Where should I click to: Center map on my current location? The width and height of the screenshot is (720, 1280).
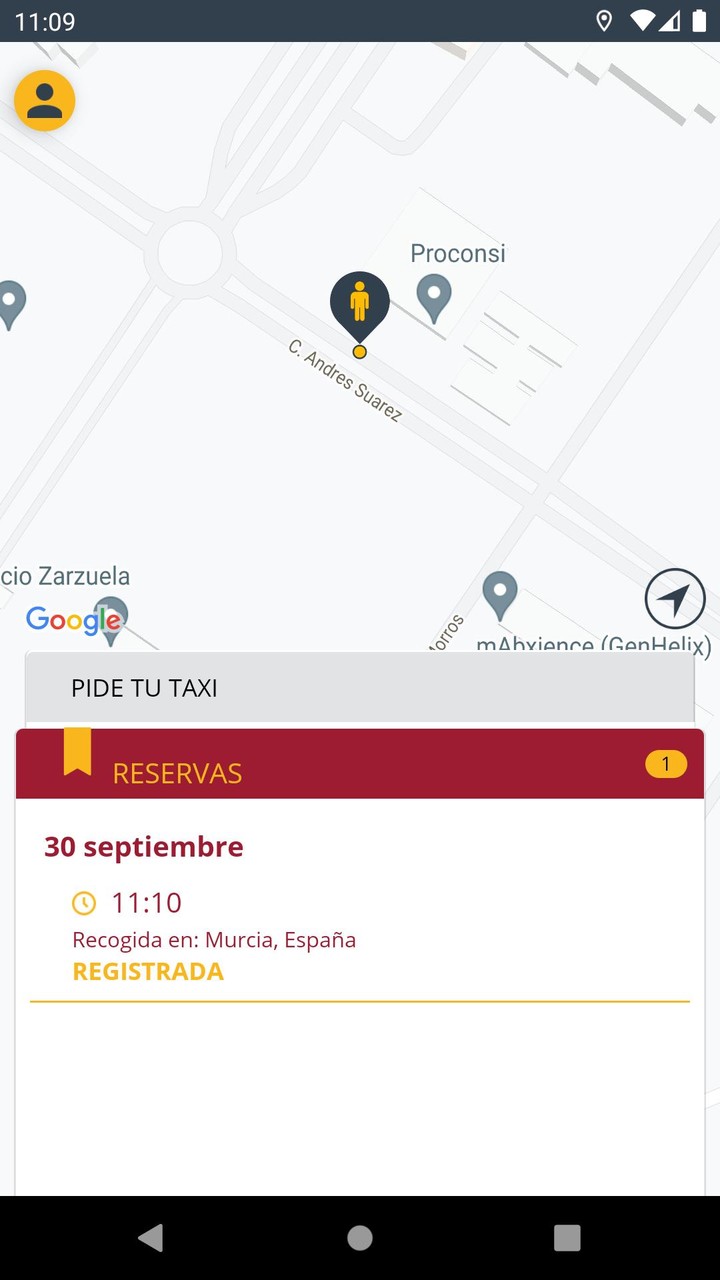675,599
